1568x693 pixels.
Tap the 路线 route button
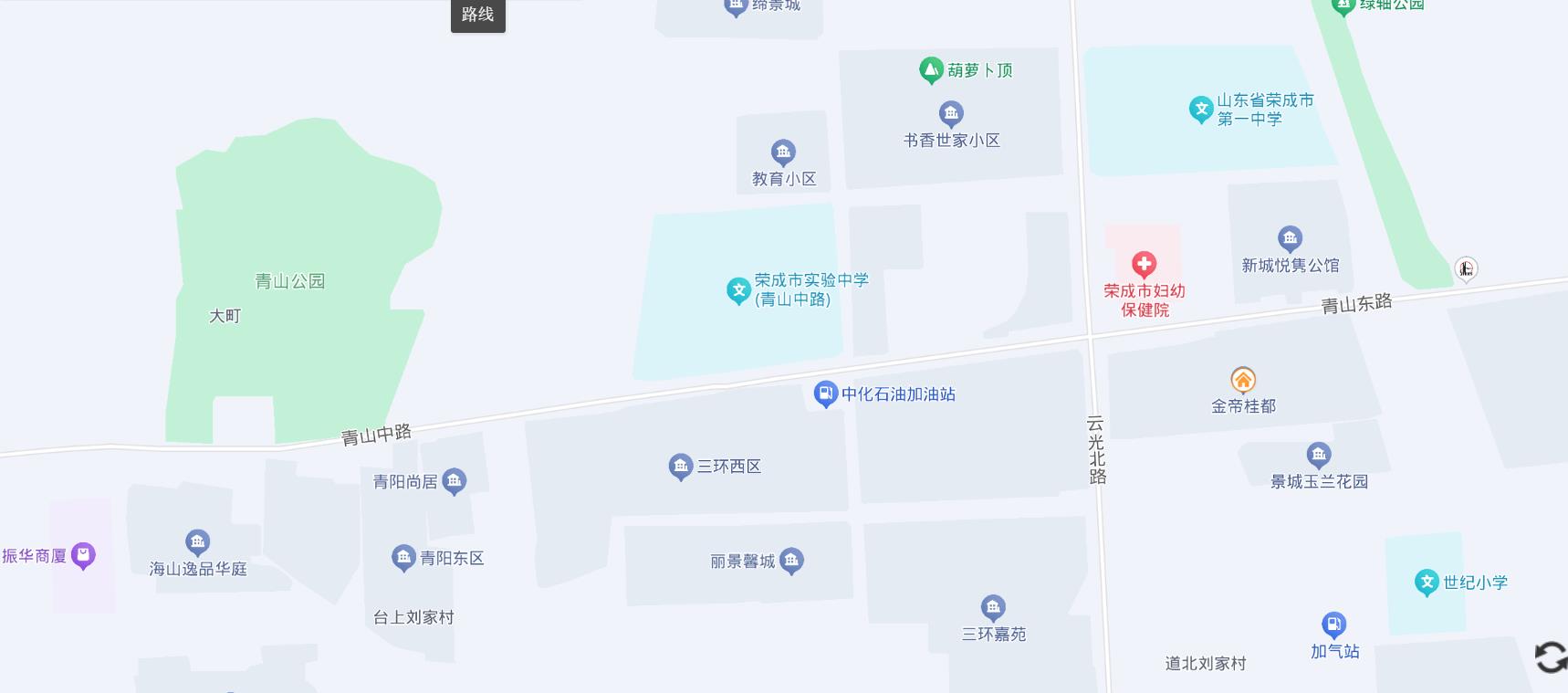click(477, 15)
